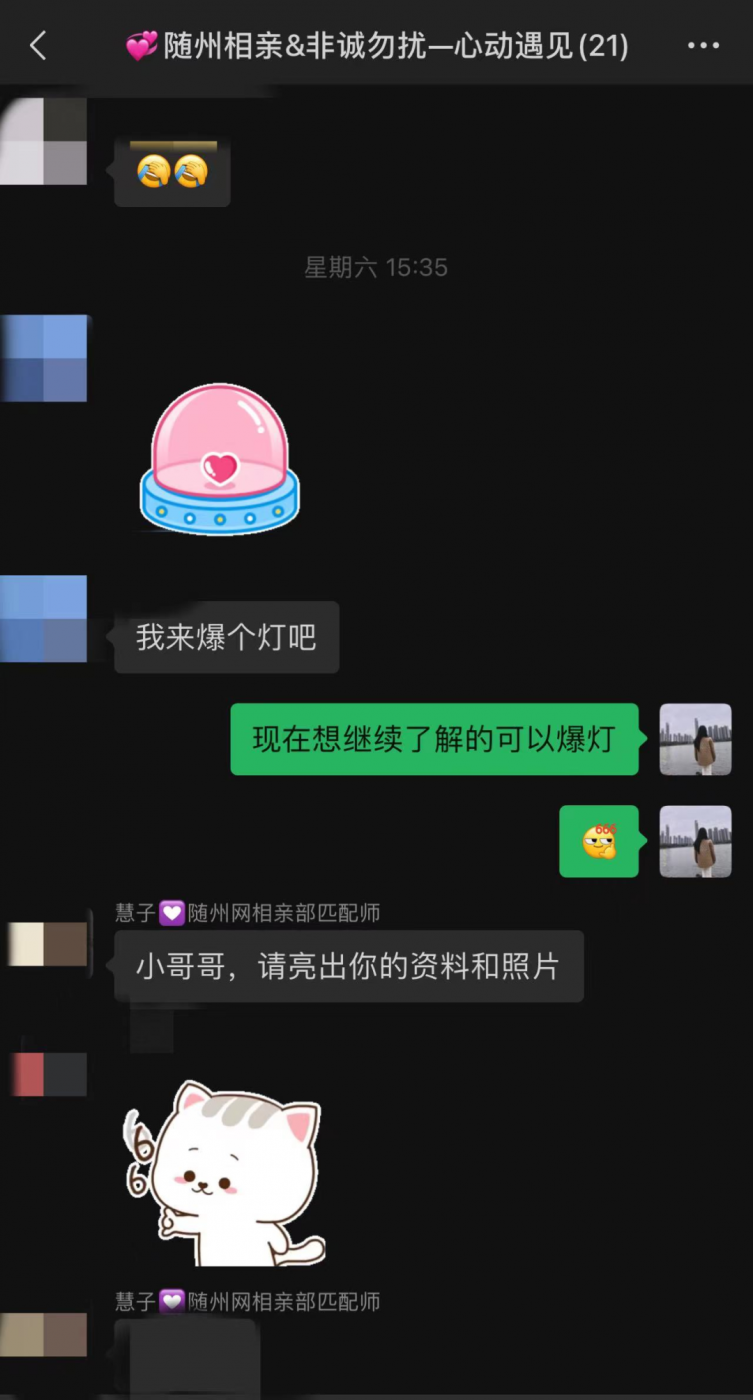Open the group chat overflow menu
The height and width of the screenshot is (1400, 753).
click(703, 46)
